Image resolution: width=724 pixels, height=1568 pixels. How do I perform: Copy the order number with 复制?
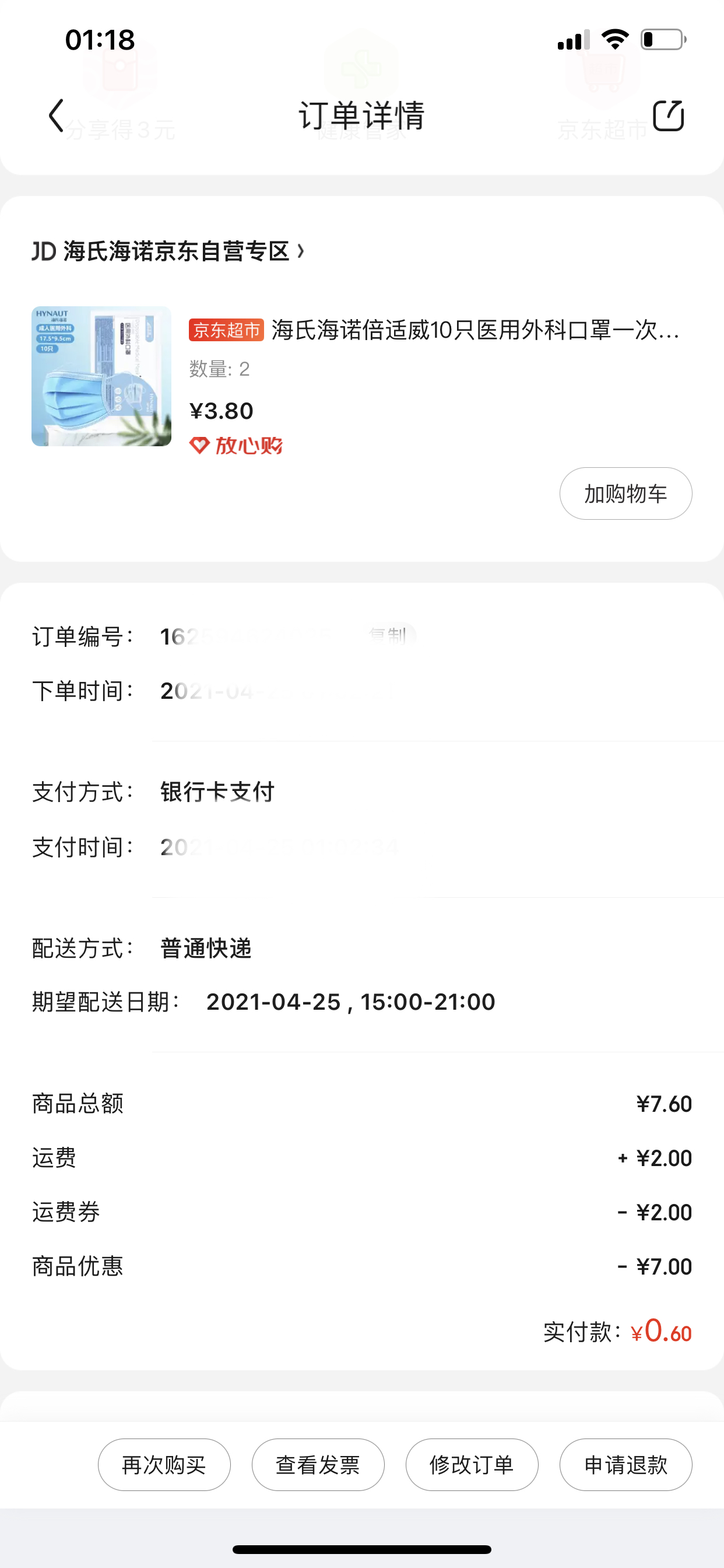(x=389, y=636)
